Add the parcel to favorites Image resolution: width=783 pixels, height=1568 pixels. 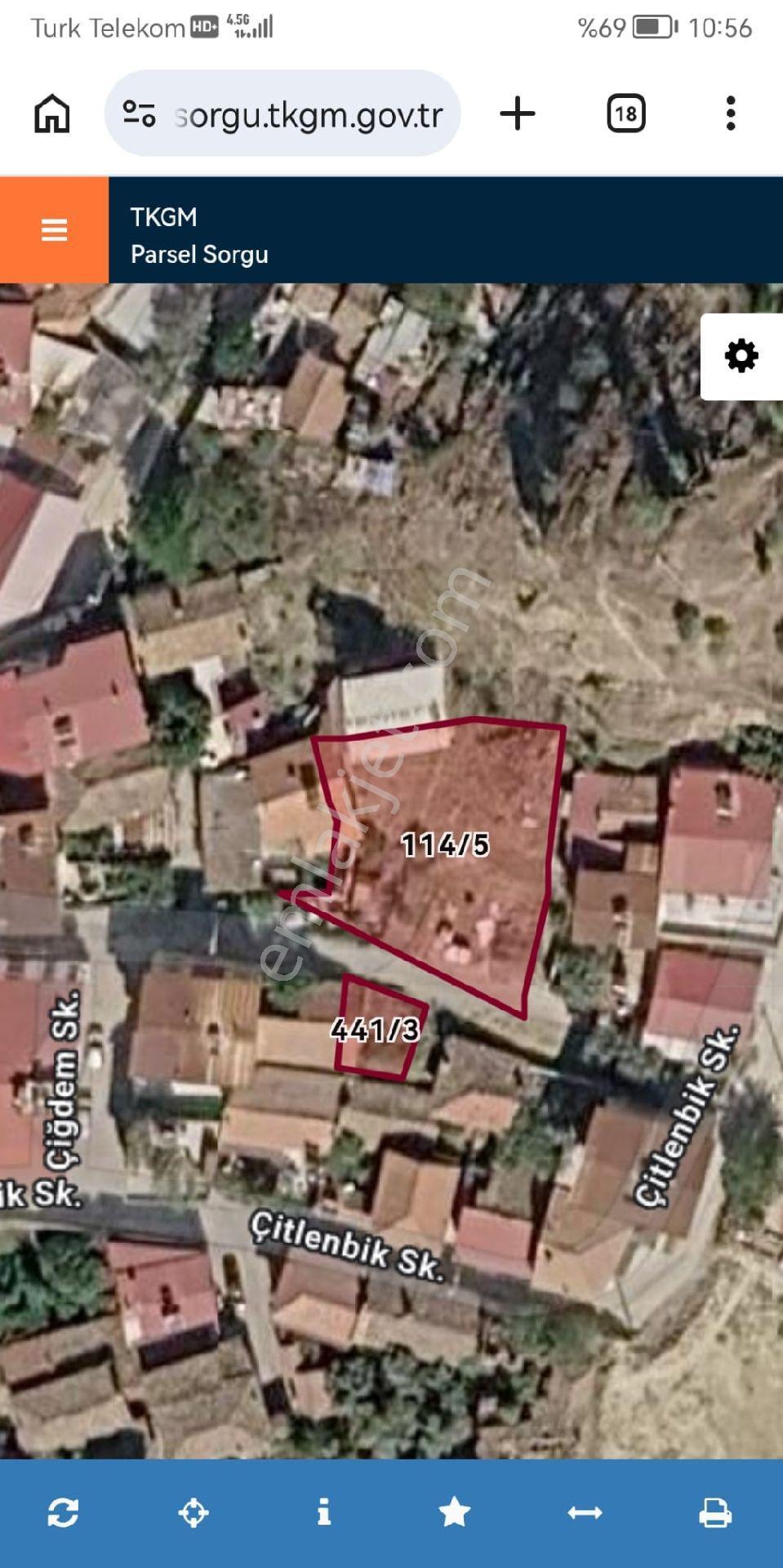point(455,1512)
